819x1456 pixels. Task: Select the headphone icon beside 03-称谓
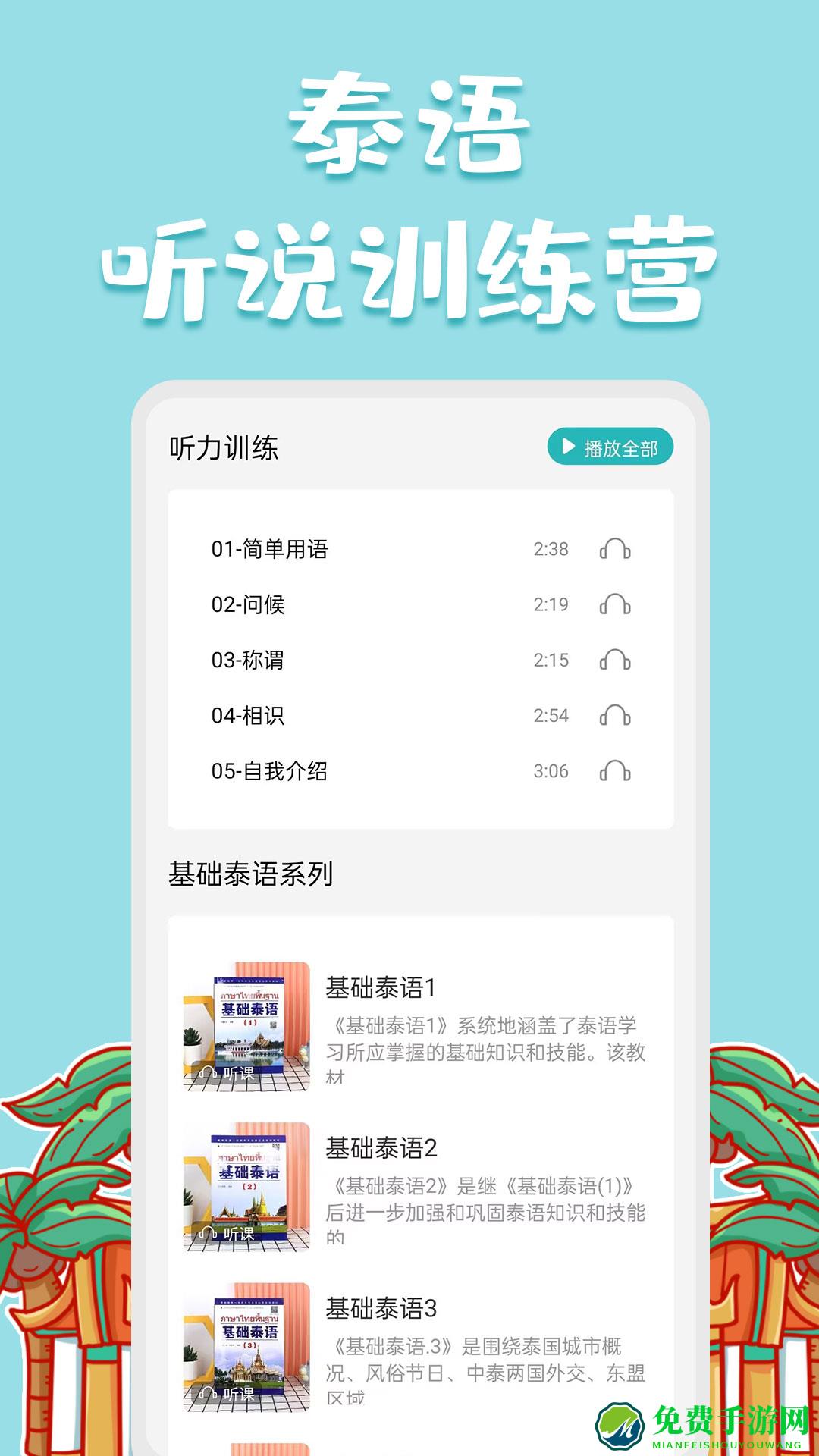(616, 659)
